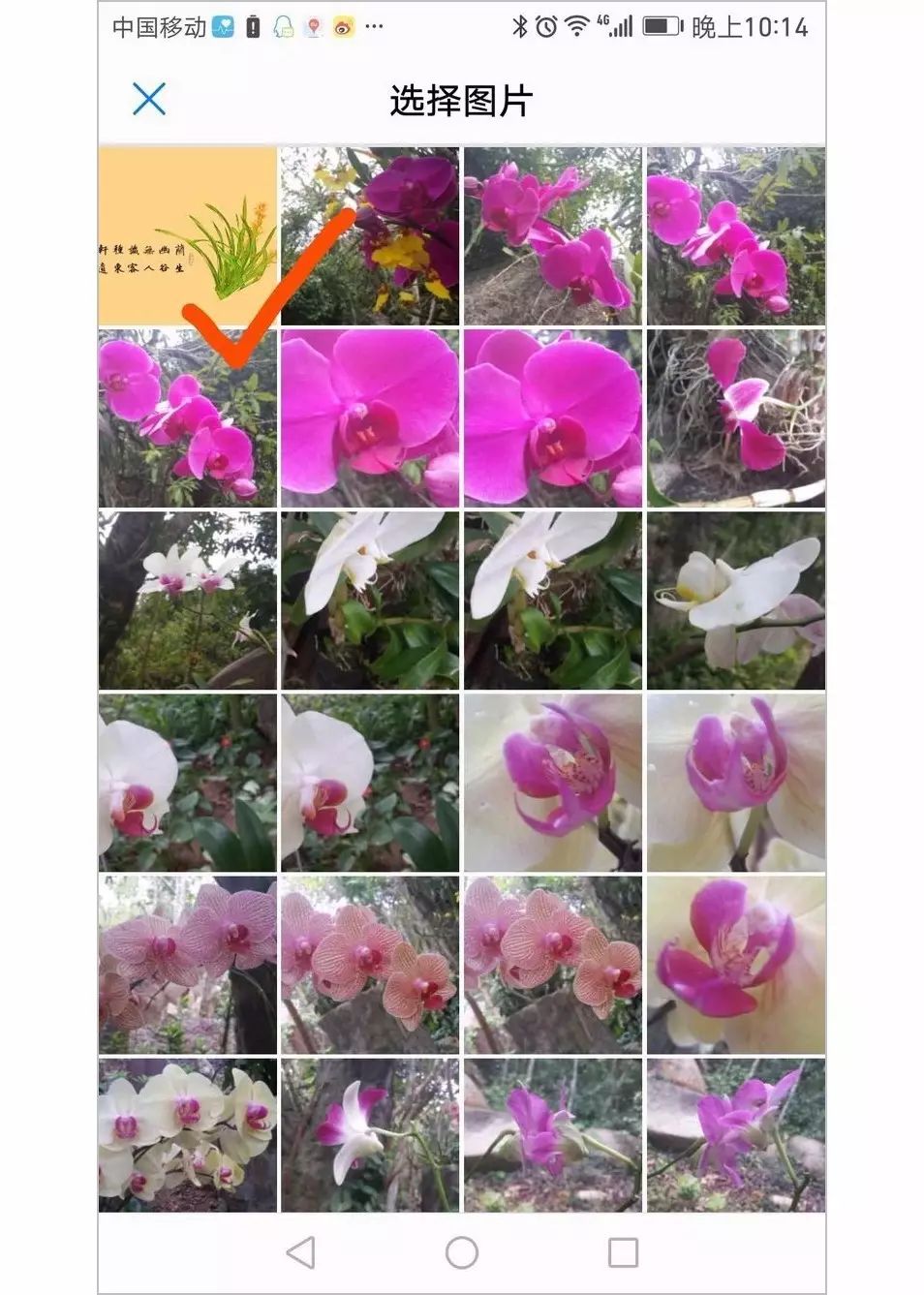Select the white orchid close-up with pale pink petals
Screen dimensions: 924x1295
coord(736,601)
